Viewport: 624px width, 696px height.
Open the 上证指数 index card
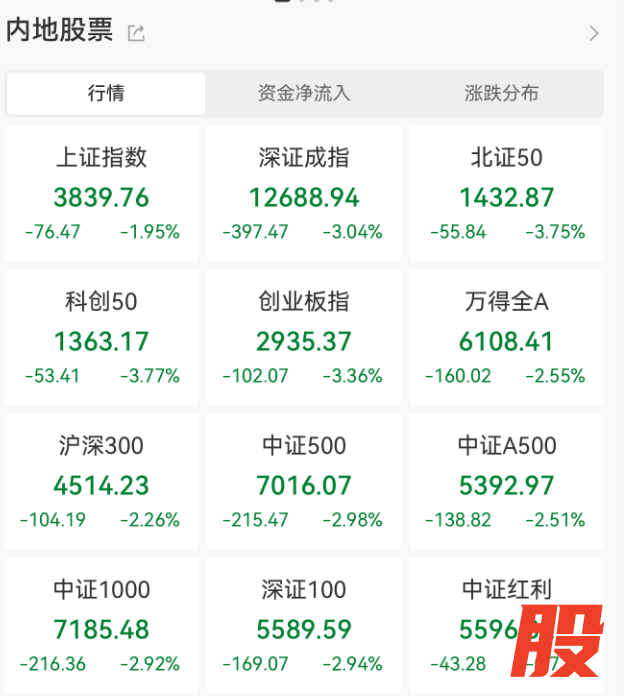click(x=102, y=194)
